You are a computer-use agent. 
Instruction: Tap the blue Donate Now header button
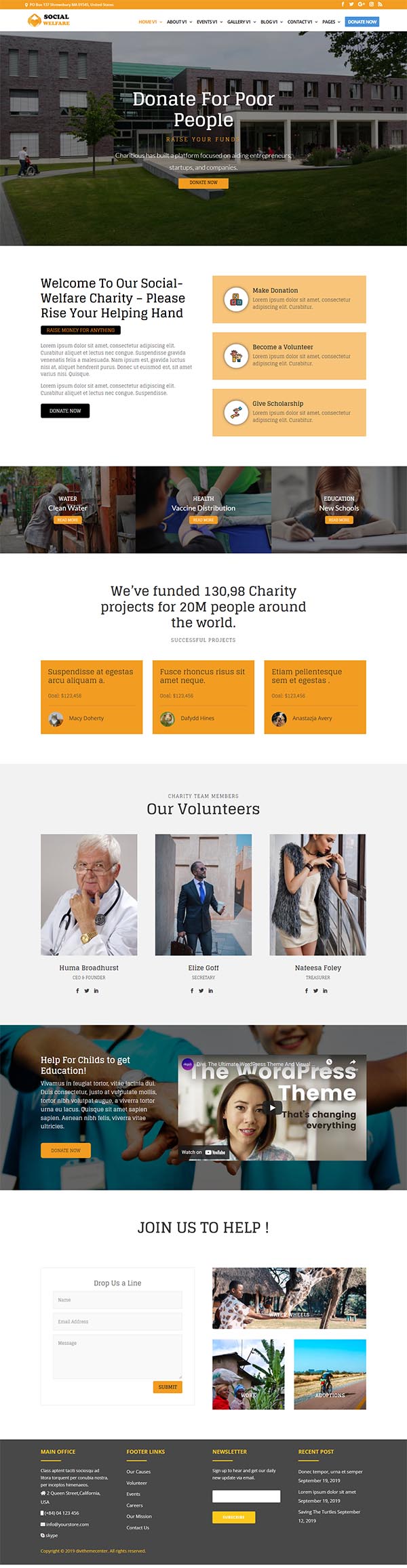(x=362, y=22)
